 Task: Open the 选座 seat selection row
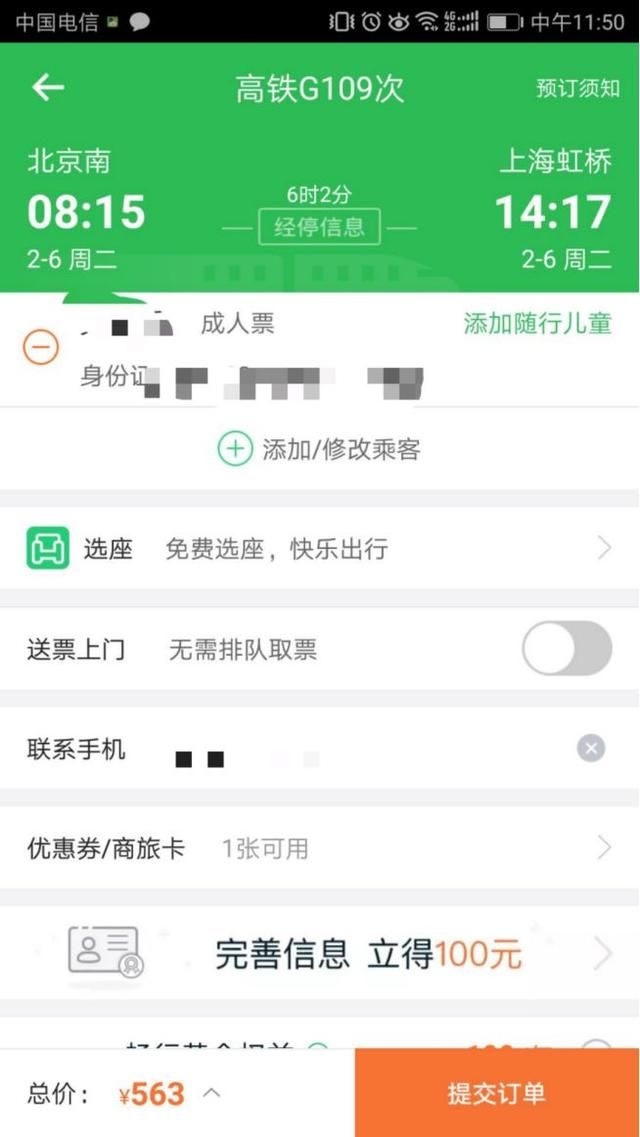click(x=320, y=548)
